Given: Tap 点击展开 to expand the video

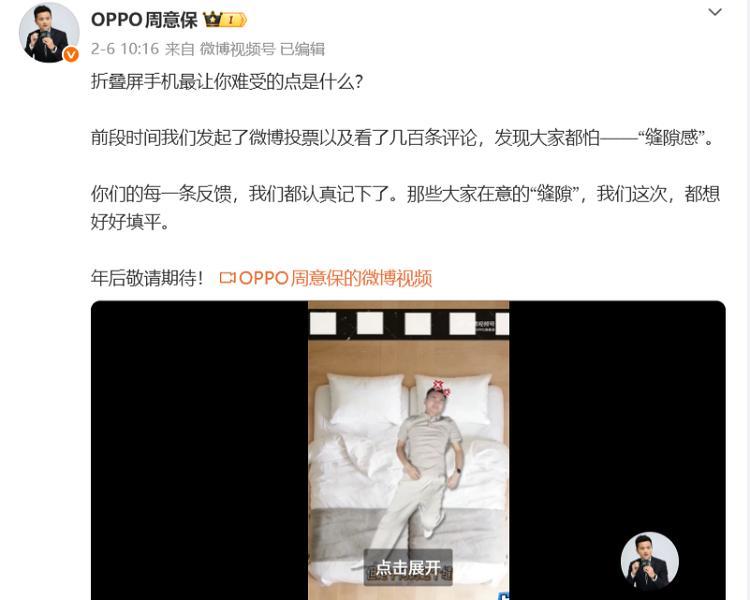Looking at the screenshot, I should pos(408,567).
